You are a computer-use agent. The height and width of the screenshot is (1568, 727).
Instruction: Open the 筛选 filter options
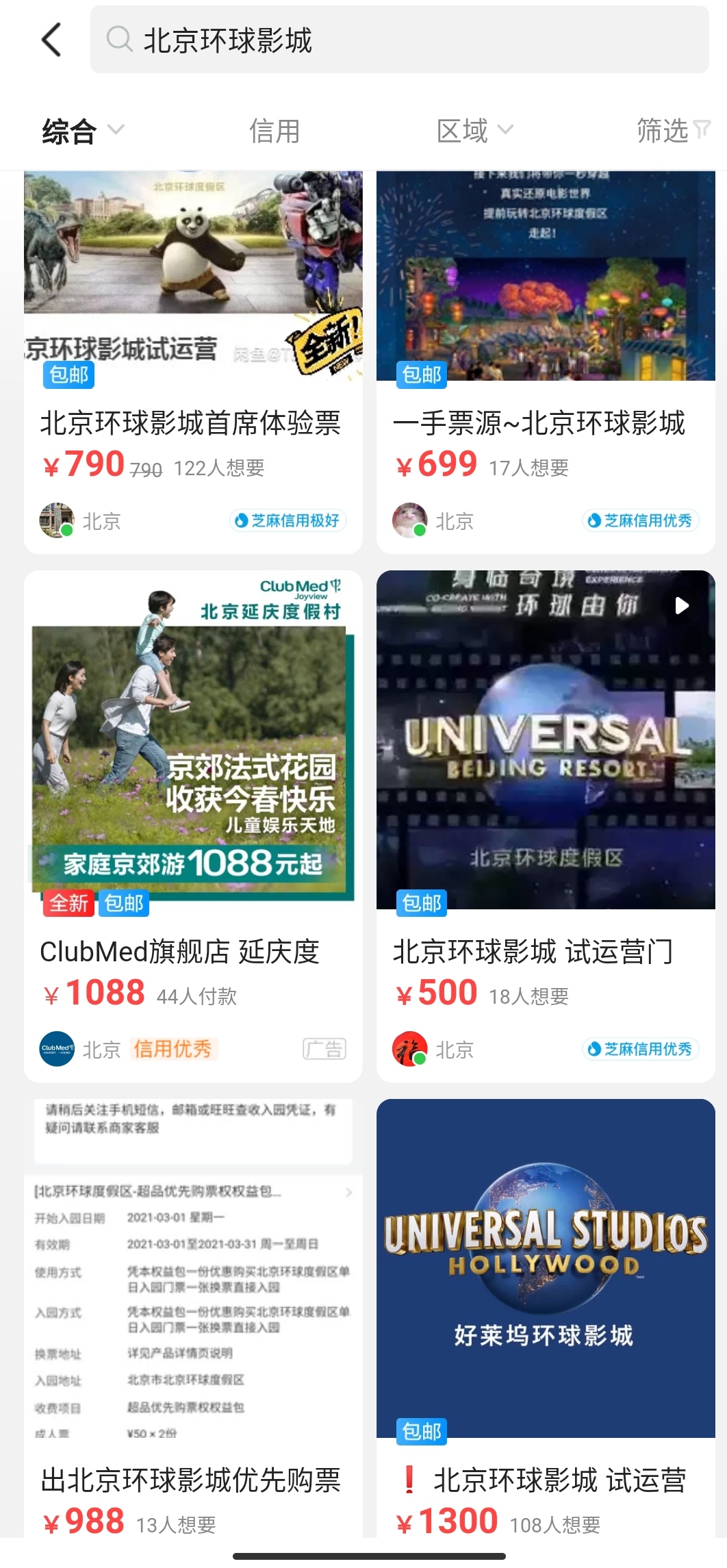tap(672, 131)
